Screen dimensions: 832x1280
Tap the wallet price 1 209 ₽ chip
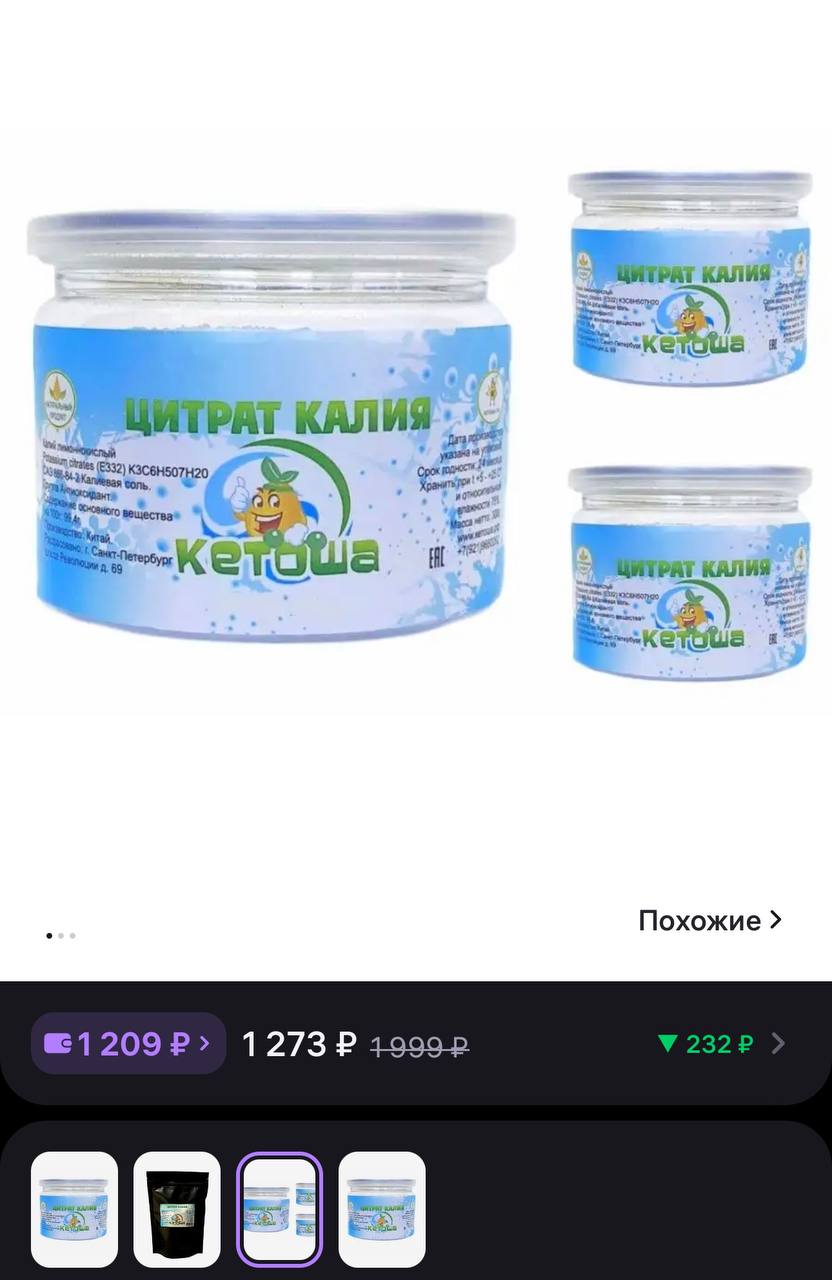(128, 1044)
